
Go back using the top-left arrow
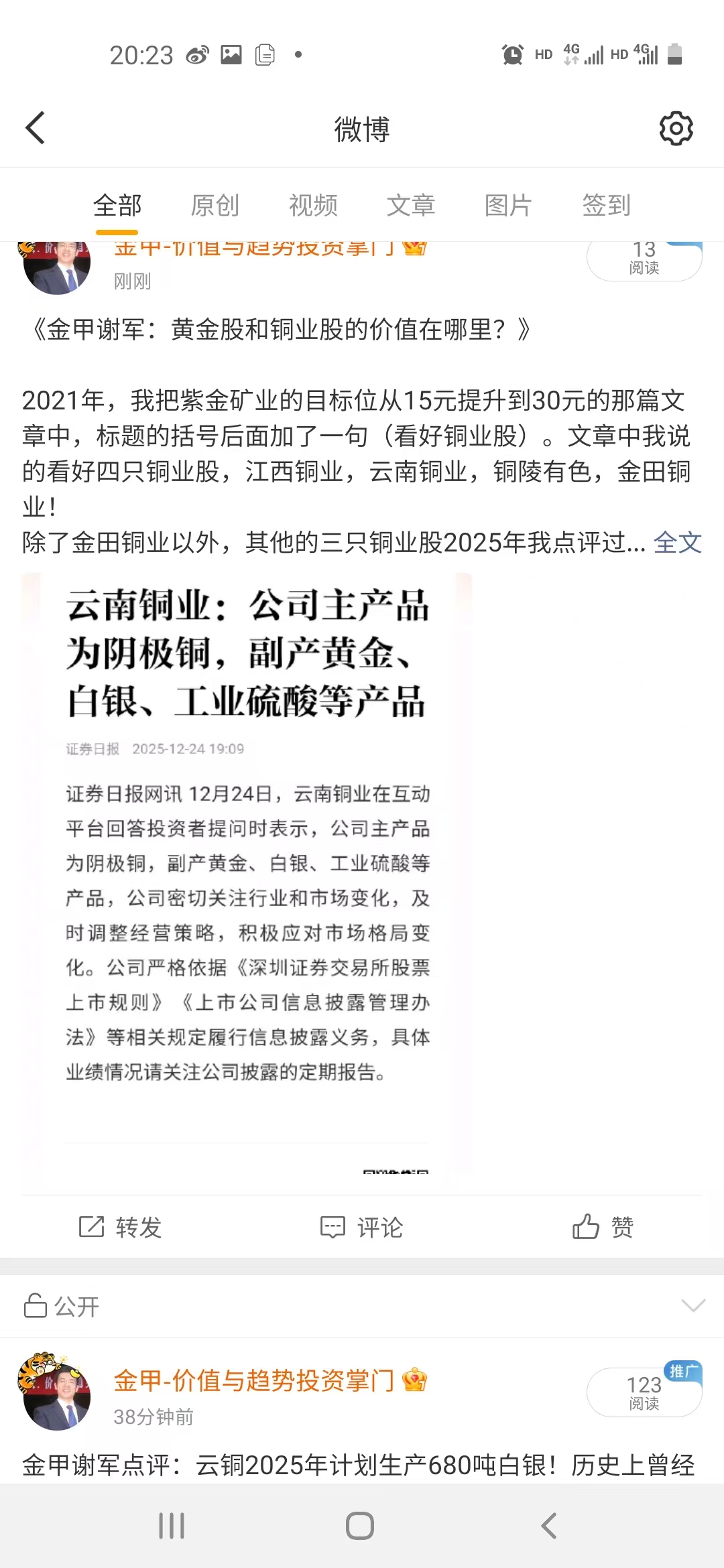point(35,128)
